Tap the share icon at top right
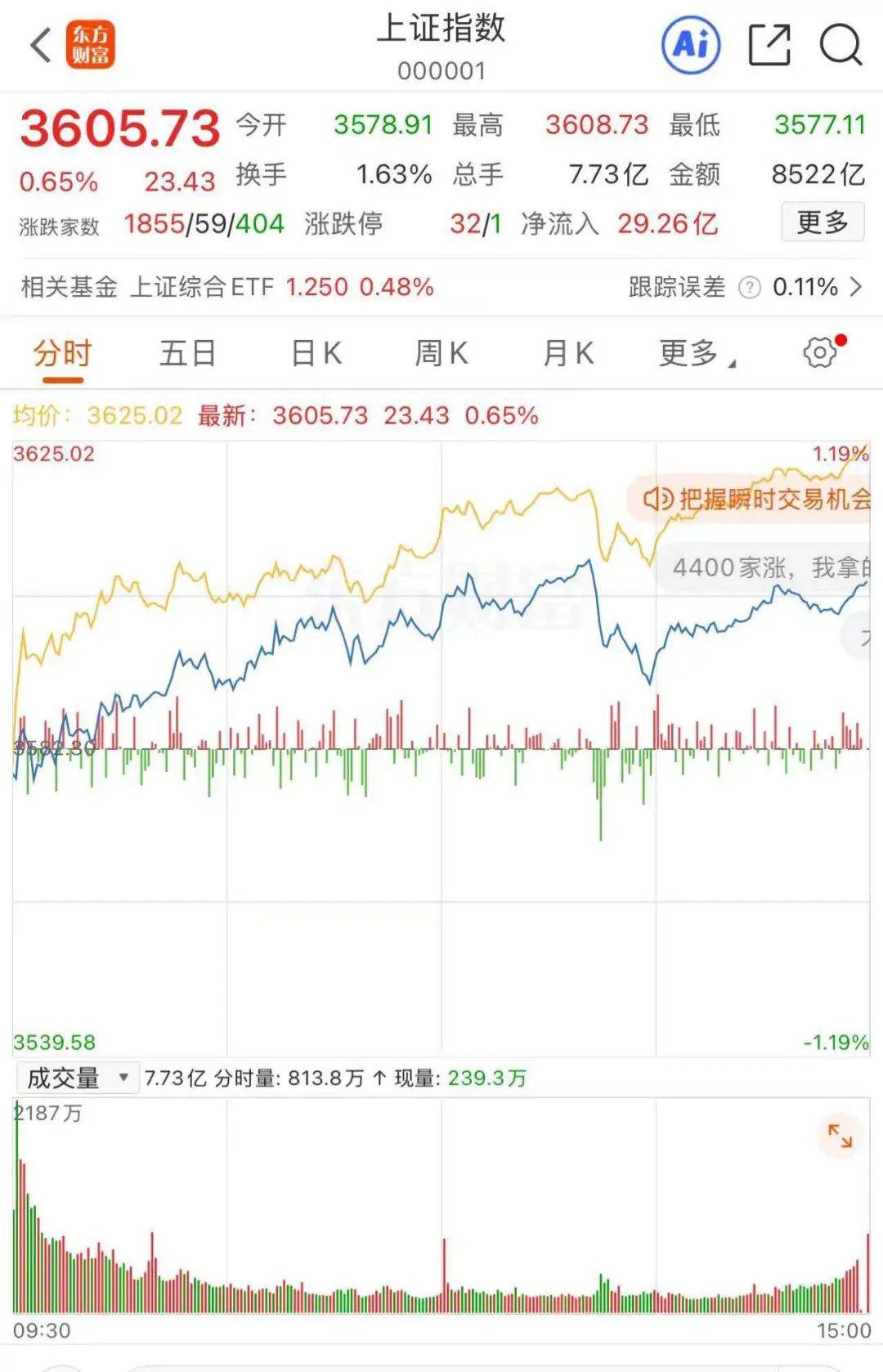 [x=769, y=45]
